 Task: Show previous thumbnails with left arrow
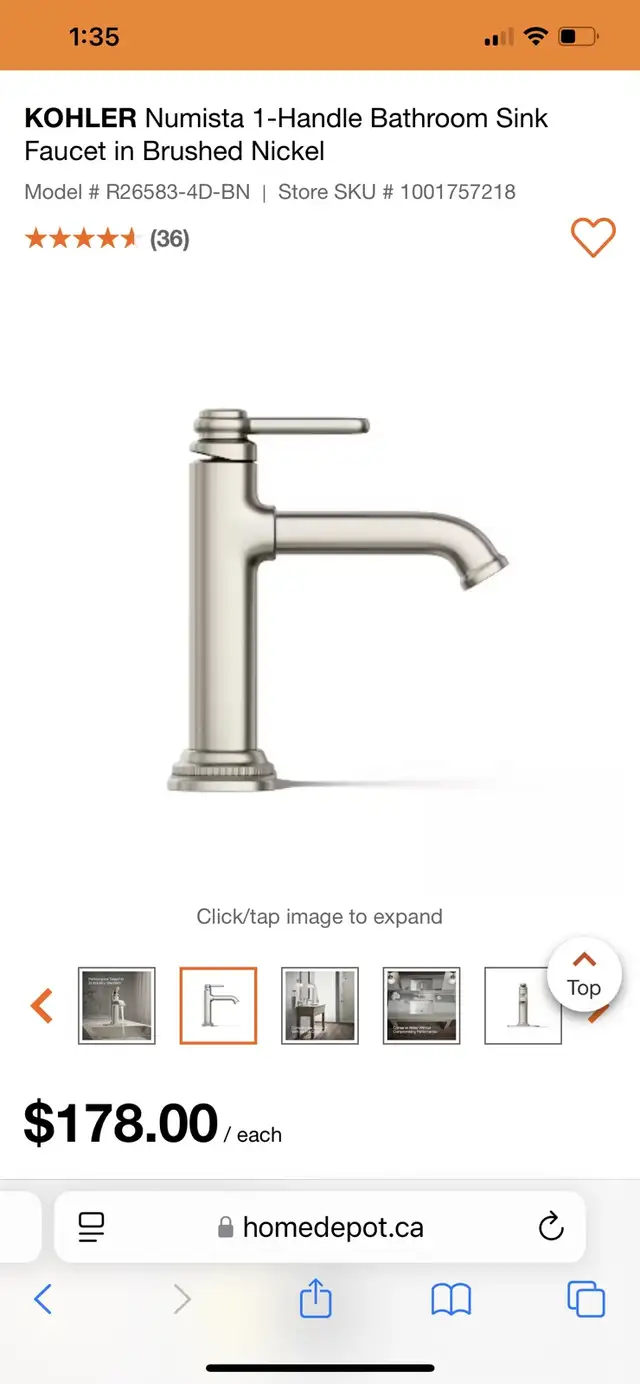[42, 1005]
